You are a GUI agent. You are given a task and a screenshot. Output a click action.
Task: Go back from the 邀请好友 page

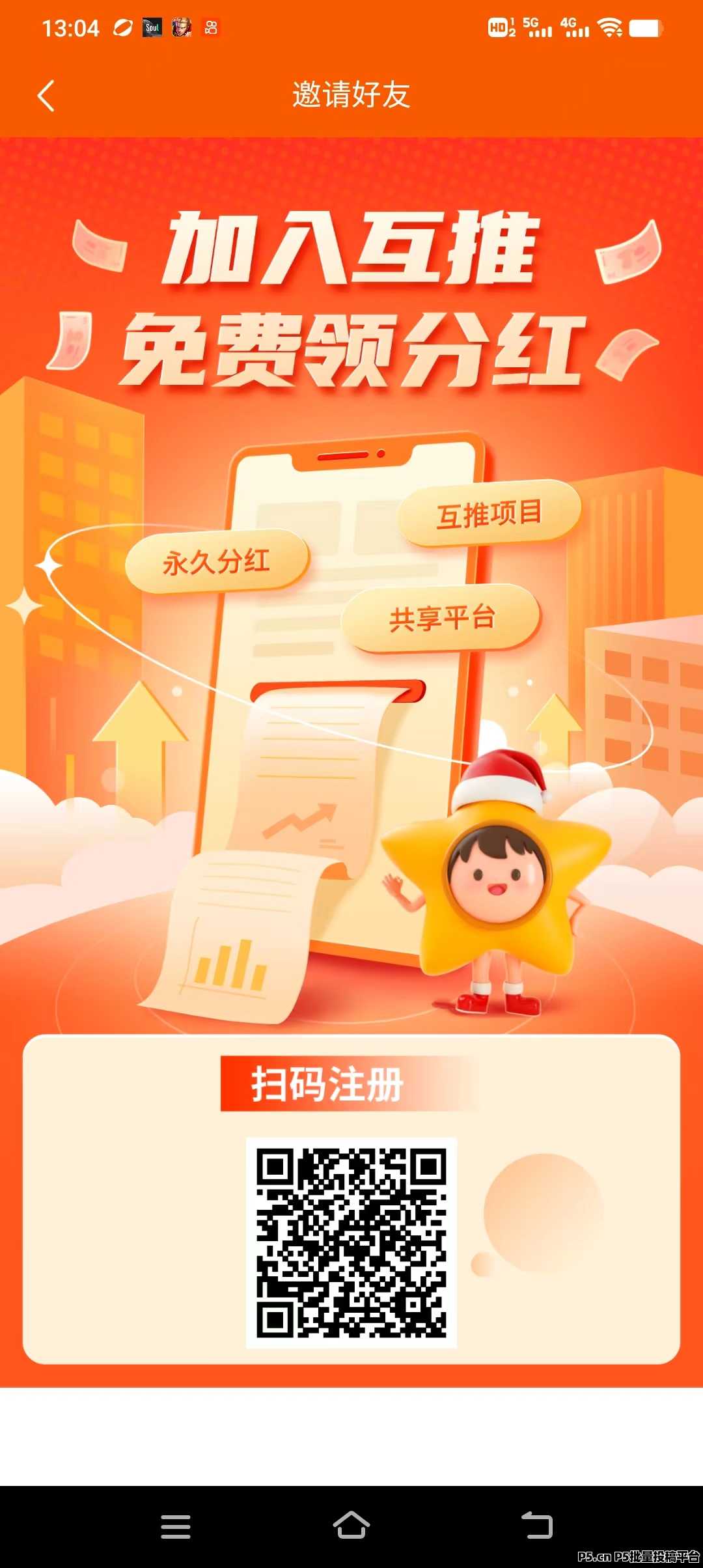click(x=46, y=96)
